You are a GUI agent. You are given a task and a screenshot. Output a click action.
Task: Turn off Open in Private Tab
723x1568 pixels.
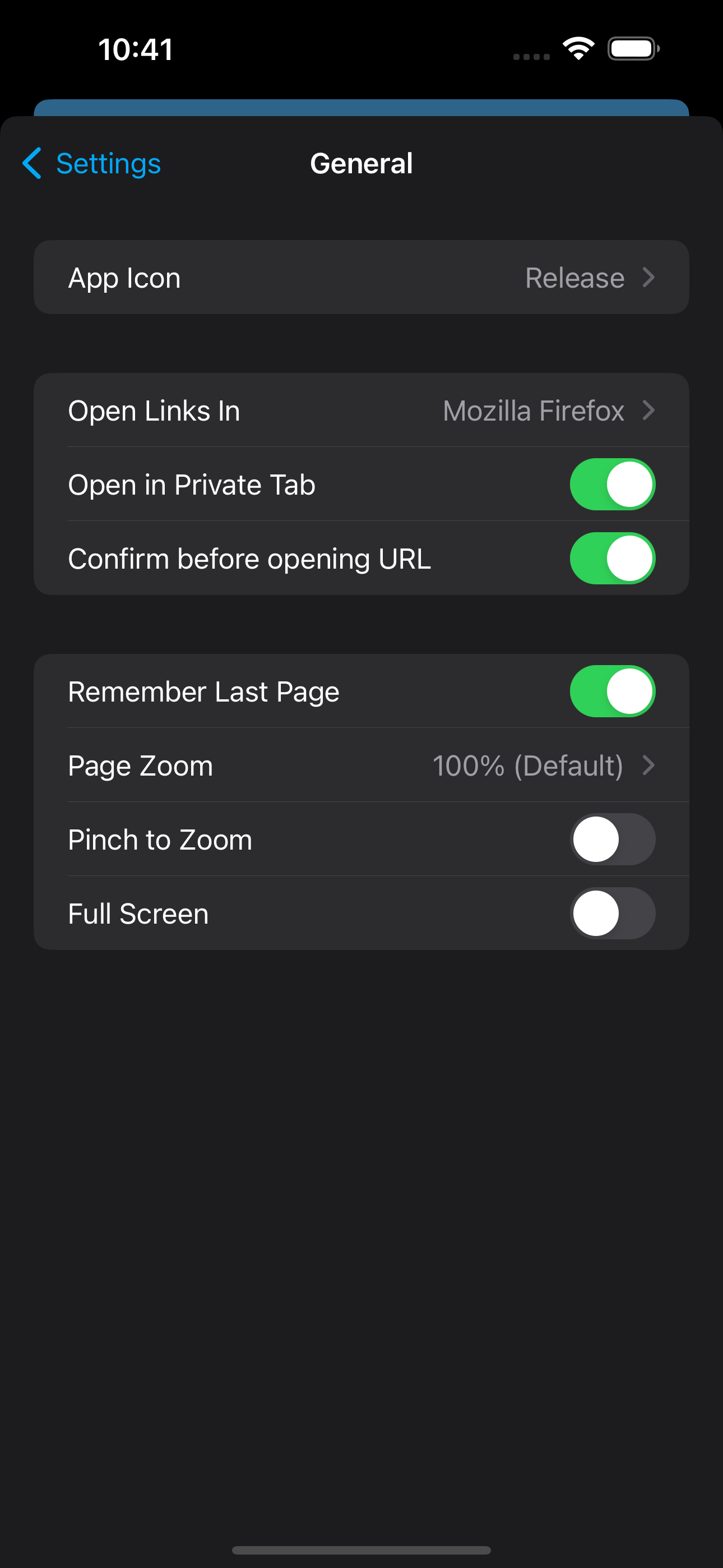612,485
